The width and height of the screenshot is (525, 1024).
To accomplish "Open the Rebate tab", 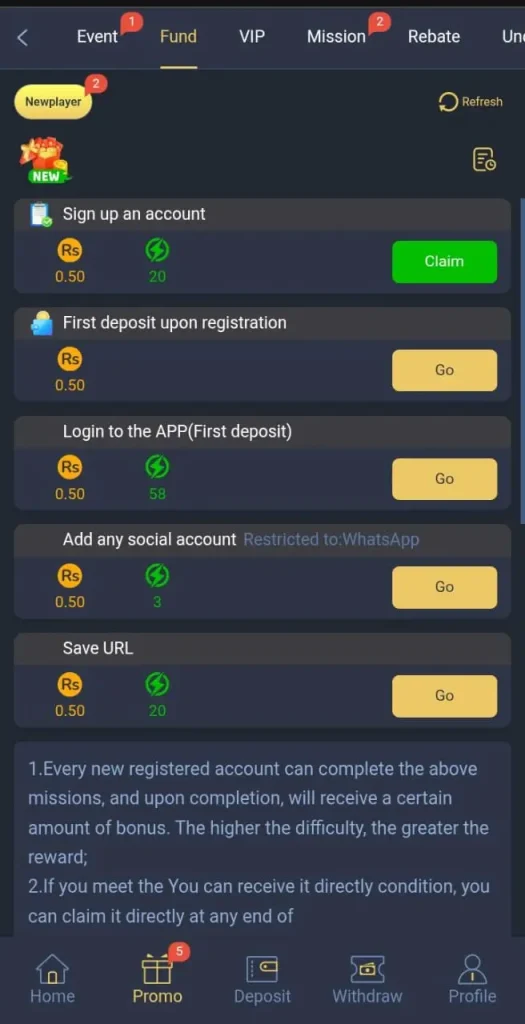I will (434, 37).
